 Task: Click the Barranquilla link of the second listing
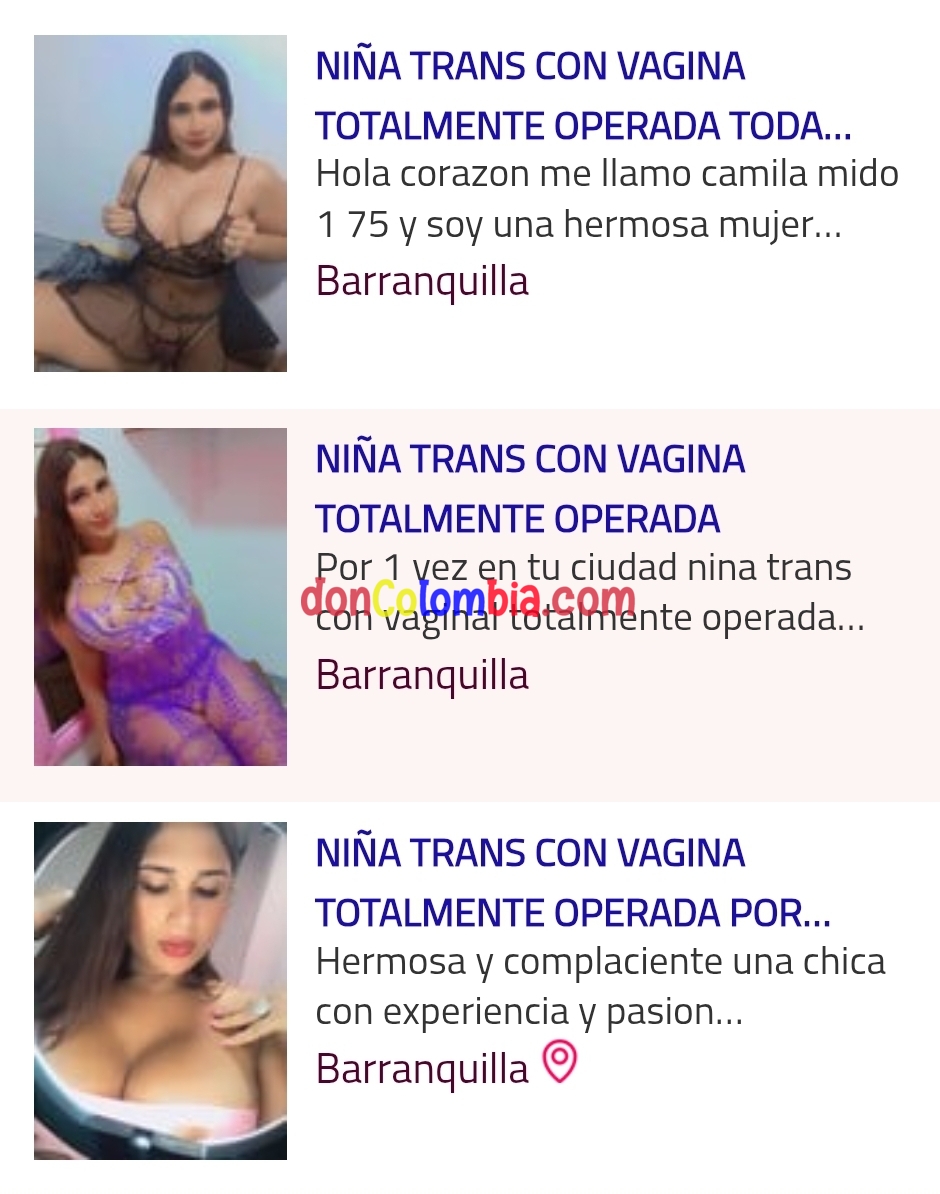pyautogui.click(x=421, y=675)
